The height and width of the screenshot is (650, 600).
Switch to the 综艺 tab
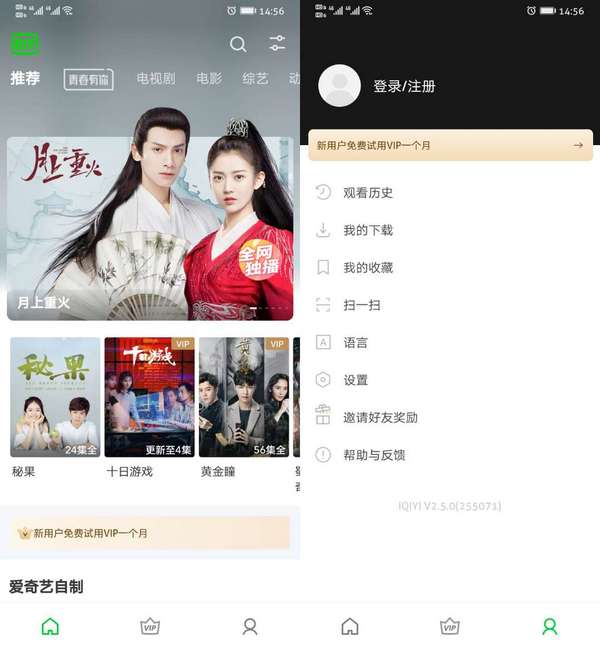coord(255,78)
